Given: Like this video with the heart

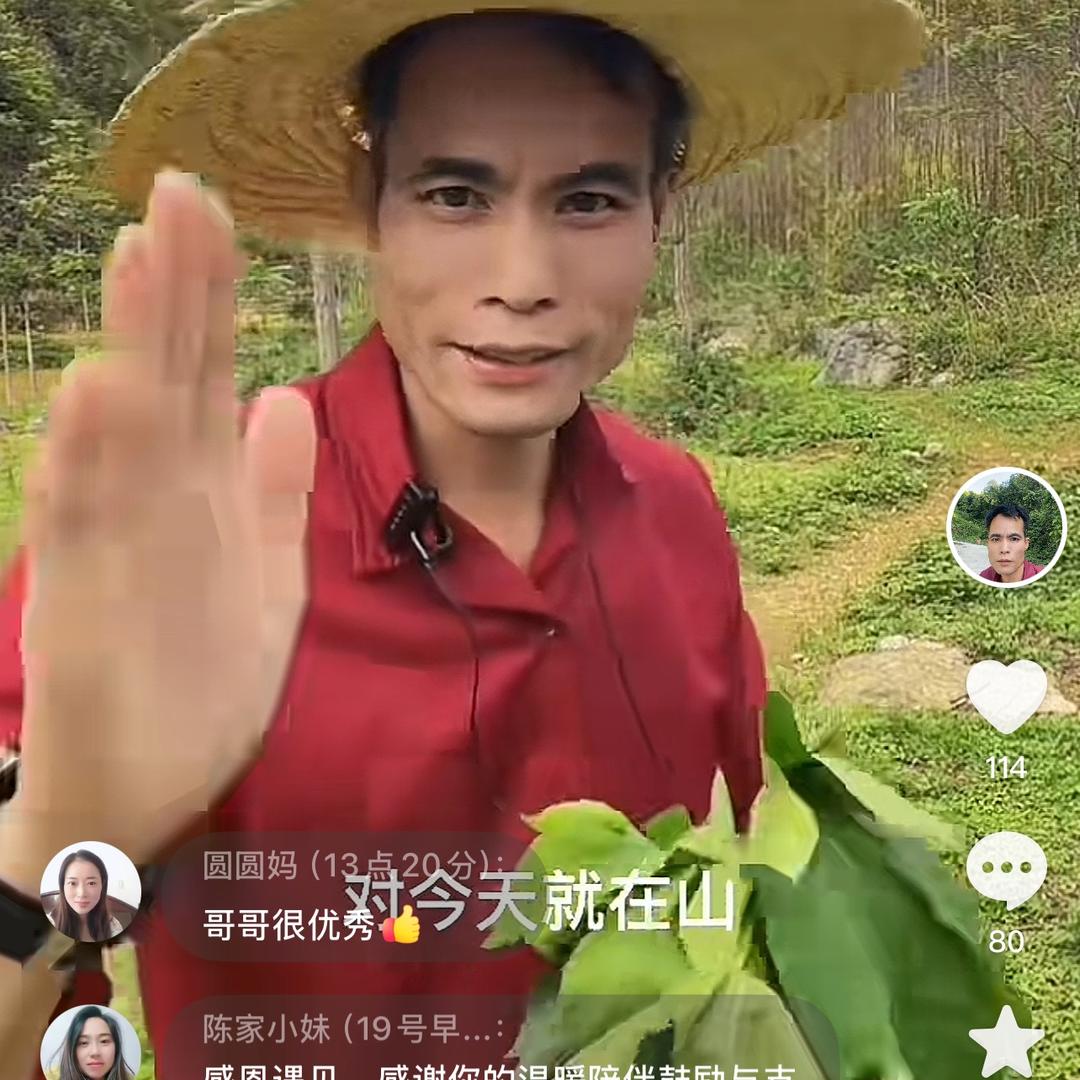Looking at the screenshot, I should (1006, 695).
